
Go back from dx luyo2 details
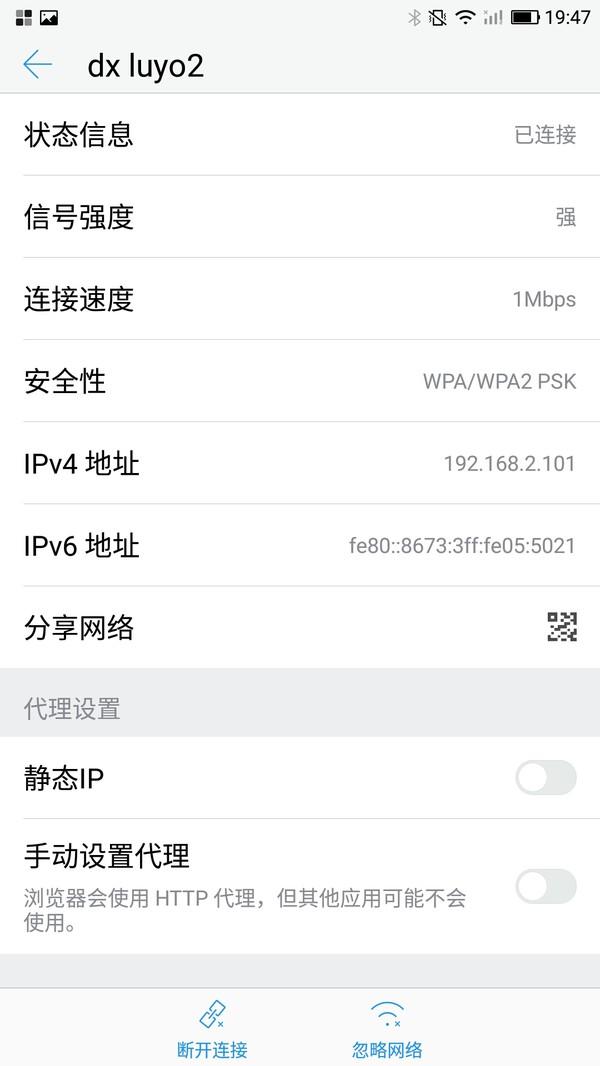[37, 65]
